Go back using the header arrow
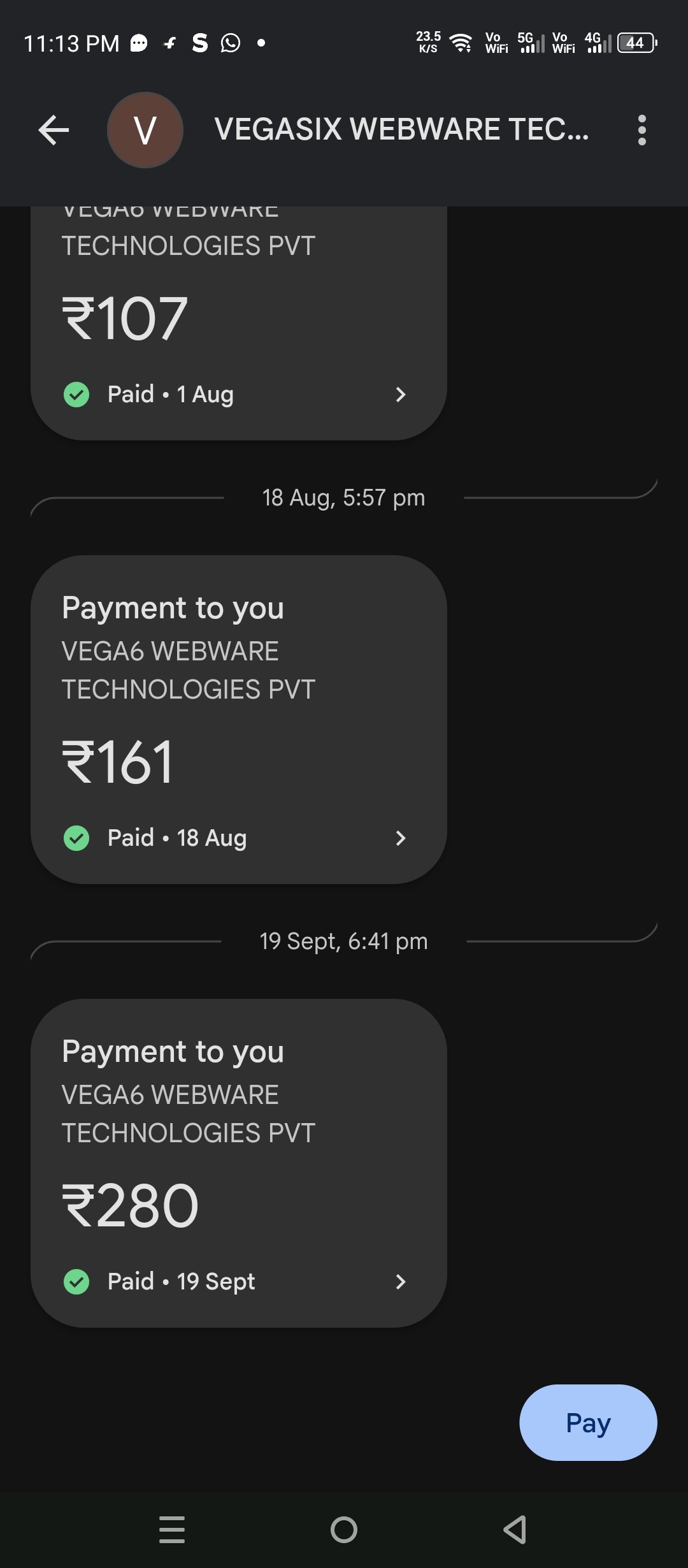The image size is (688, 1568). [54, 130]
